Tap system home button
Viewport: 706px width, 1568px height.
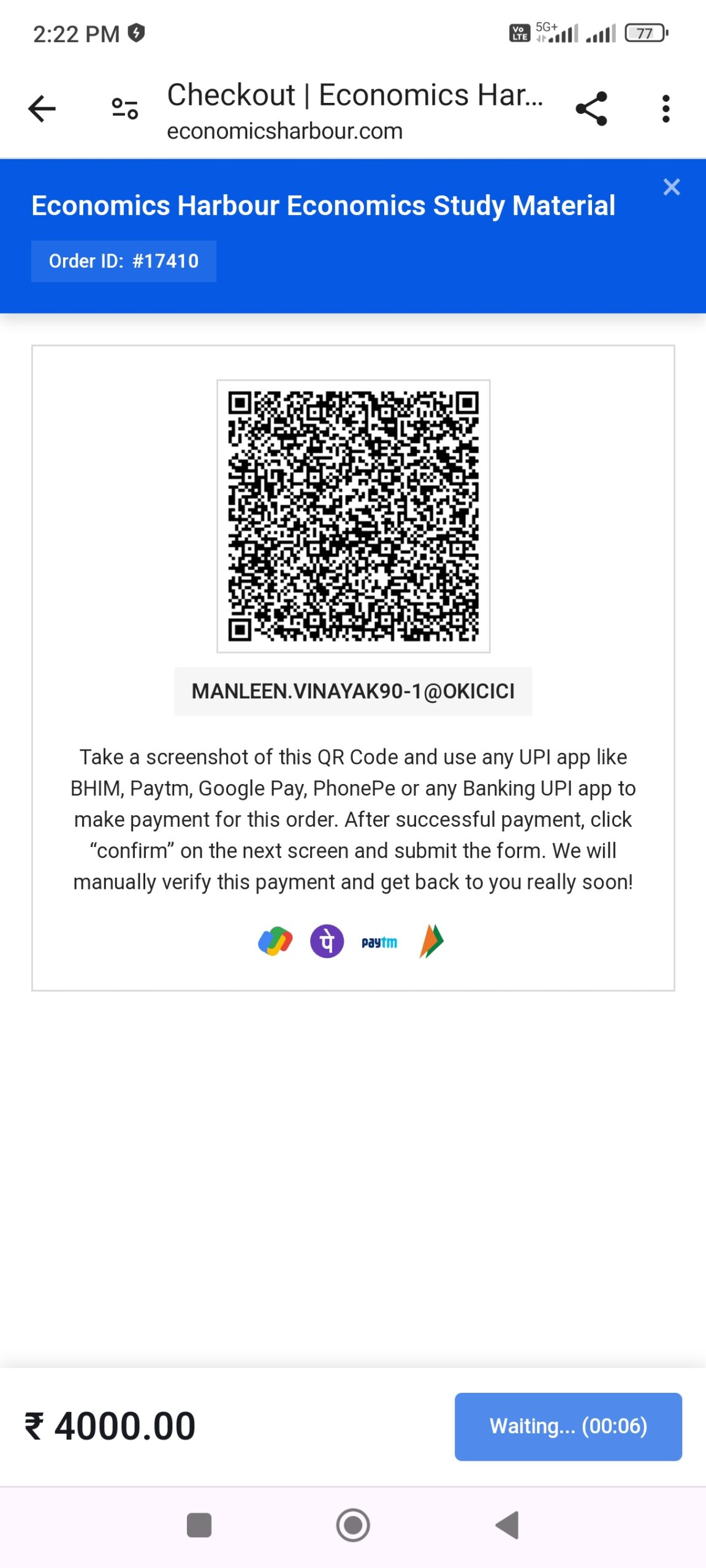pos(353,1525)
